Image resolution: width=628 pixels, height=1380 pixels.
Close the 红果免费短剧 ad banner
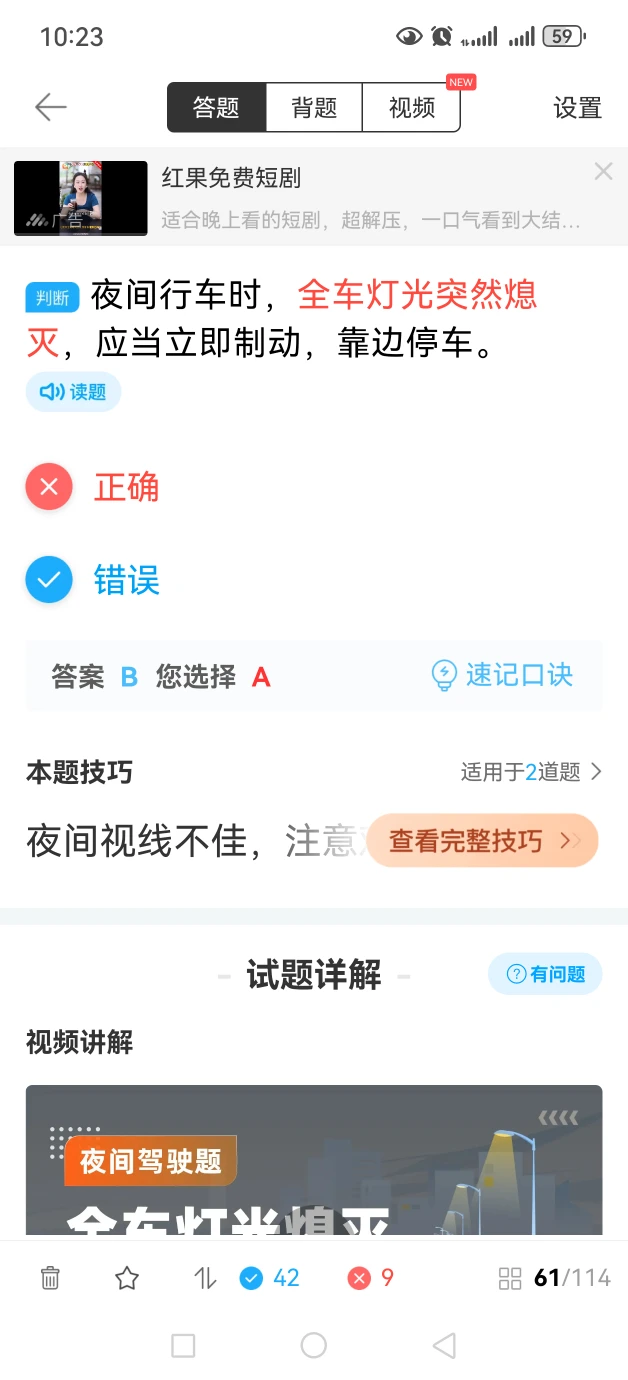coord(603,172)
